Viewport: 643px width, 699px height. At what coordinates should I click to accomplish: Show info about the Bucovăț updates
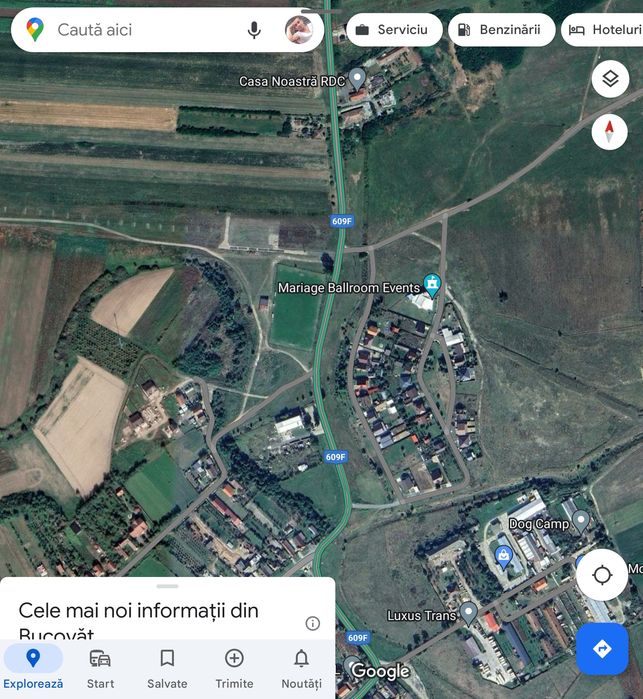coord(313,623)
